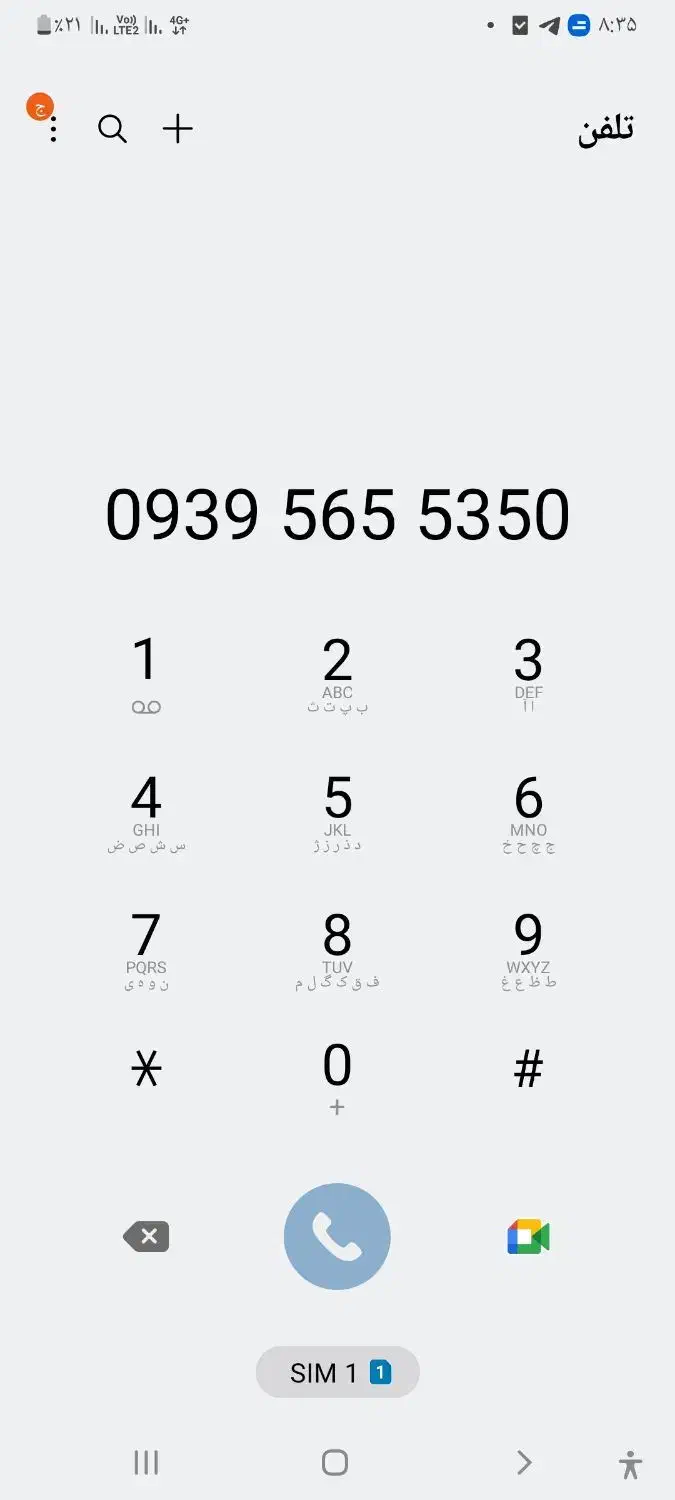Screen dimensions: 675x1500
Task: Go to the home screen
Action: 335,1463
